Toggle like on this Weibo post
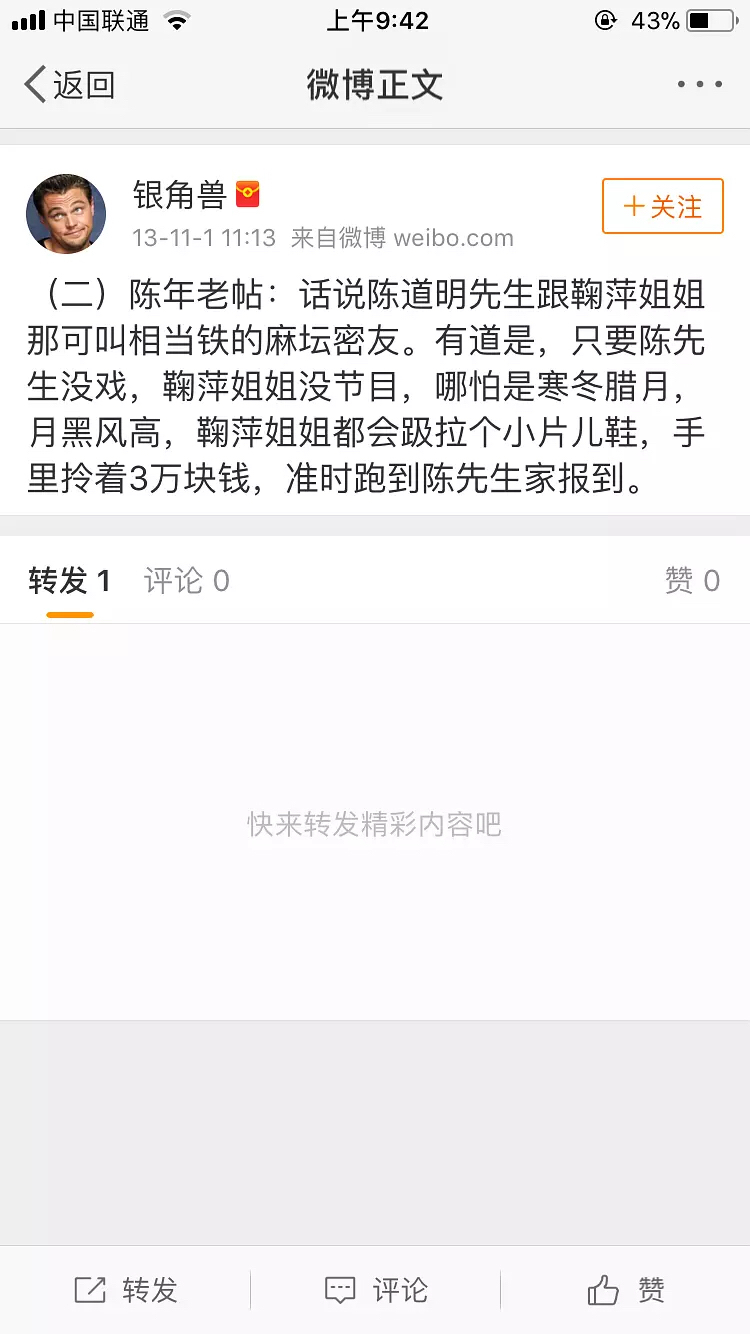The width and height of the screenshot is (750, 1334). click(625, 1291)
